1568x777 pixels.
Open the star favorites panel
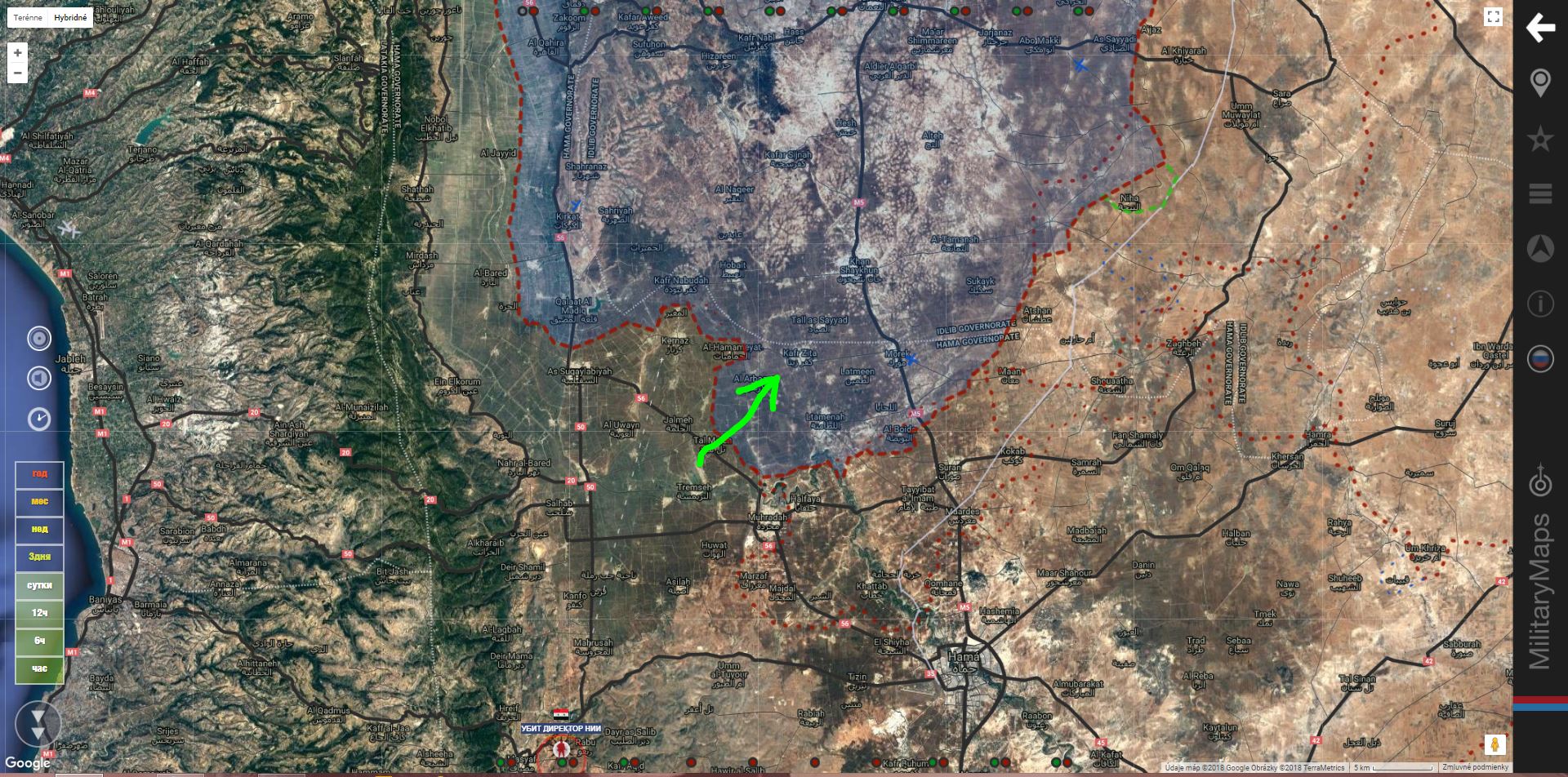1540,139
